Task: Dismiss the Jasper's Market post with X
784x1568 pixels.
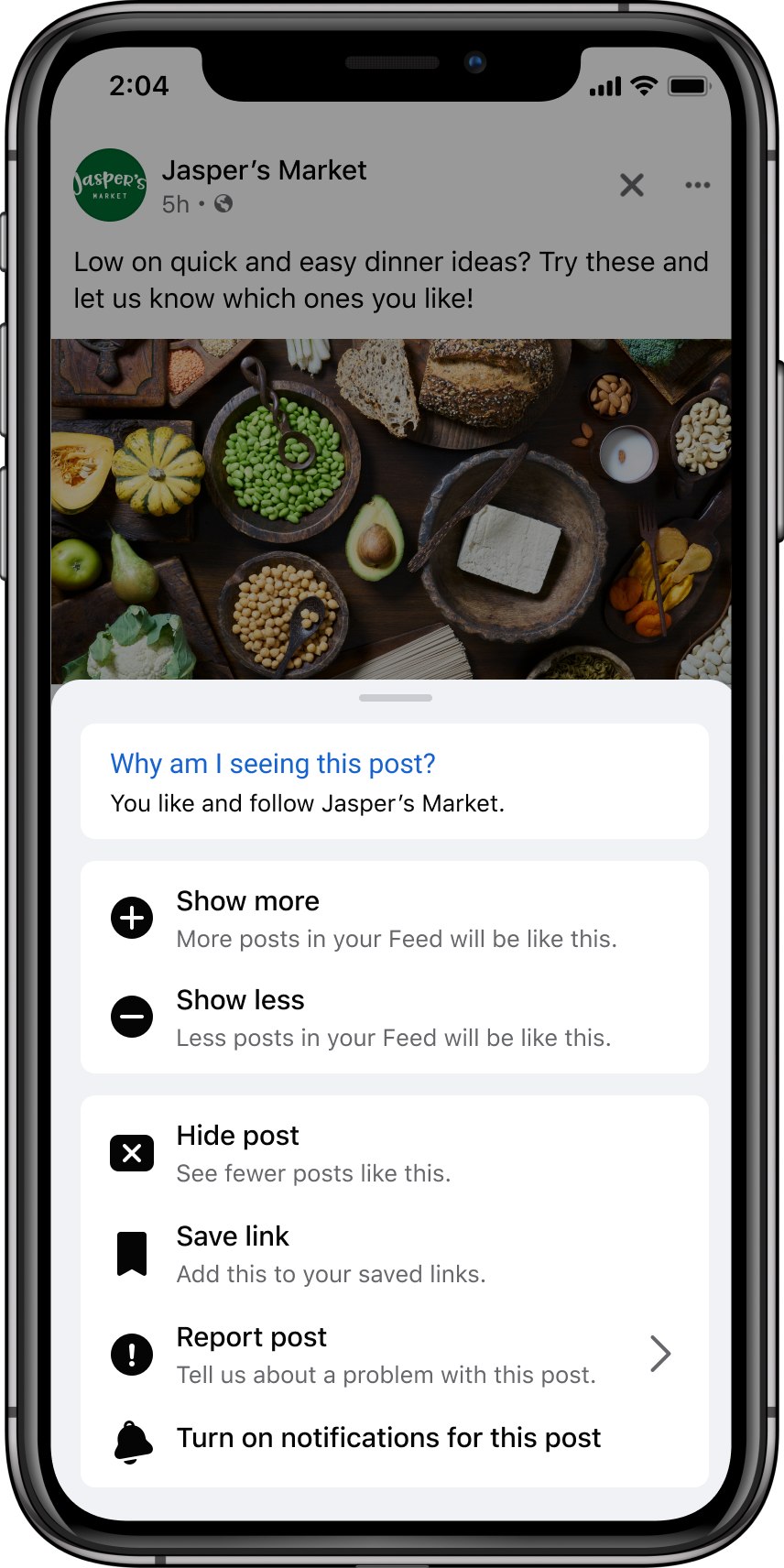Action: coord(632,185)
